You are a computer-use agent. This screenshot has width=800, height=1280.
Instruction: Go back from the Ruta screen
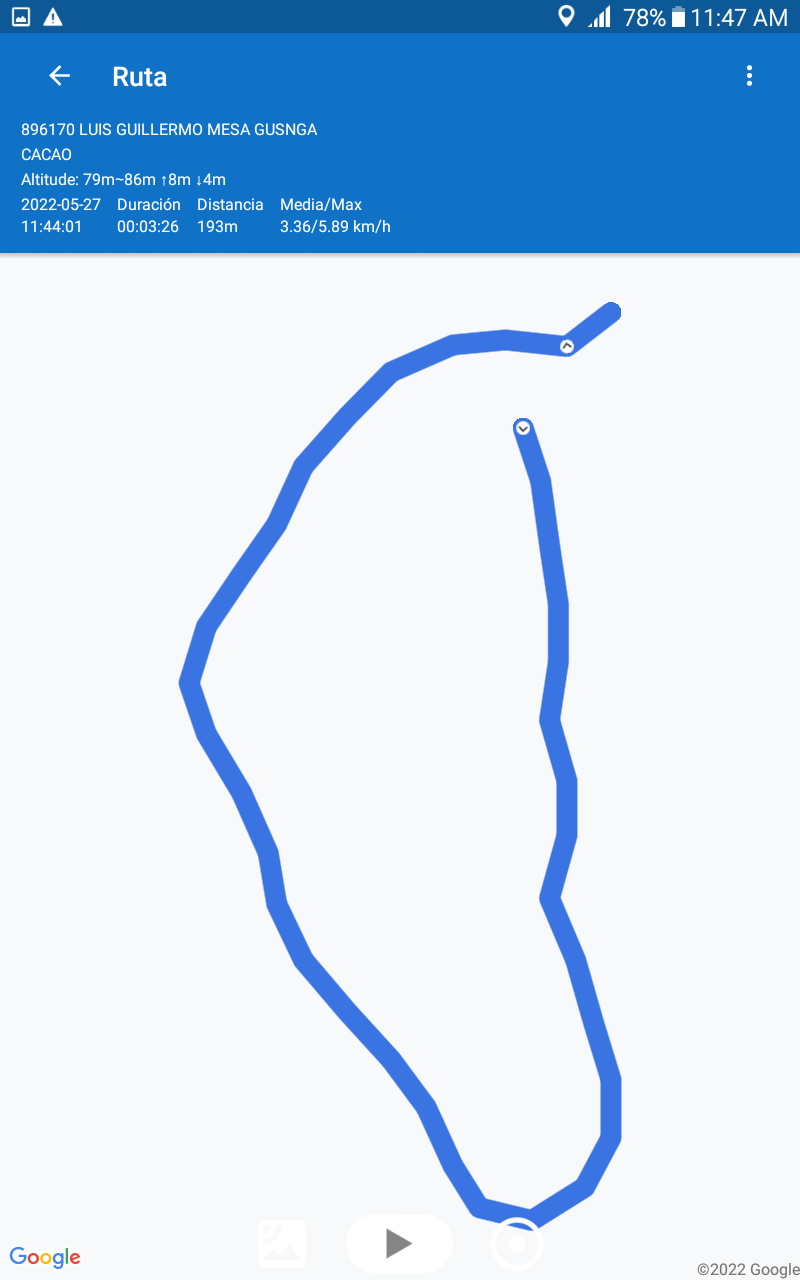[x=59, y=76]
